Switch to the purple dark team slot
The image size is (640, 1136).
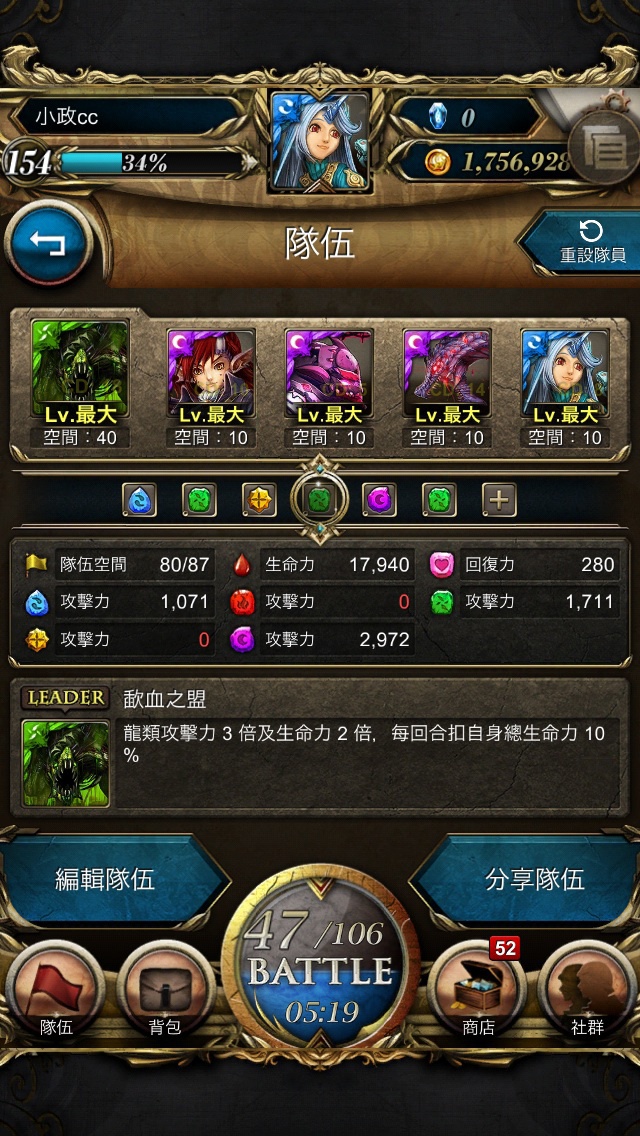379,500
